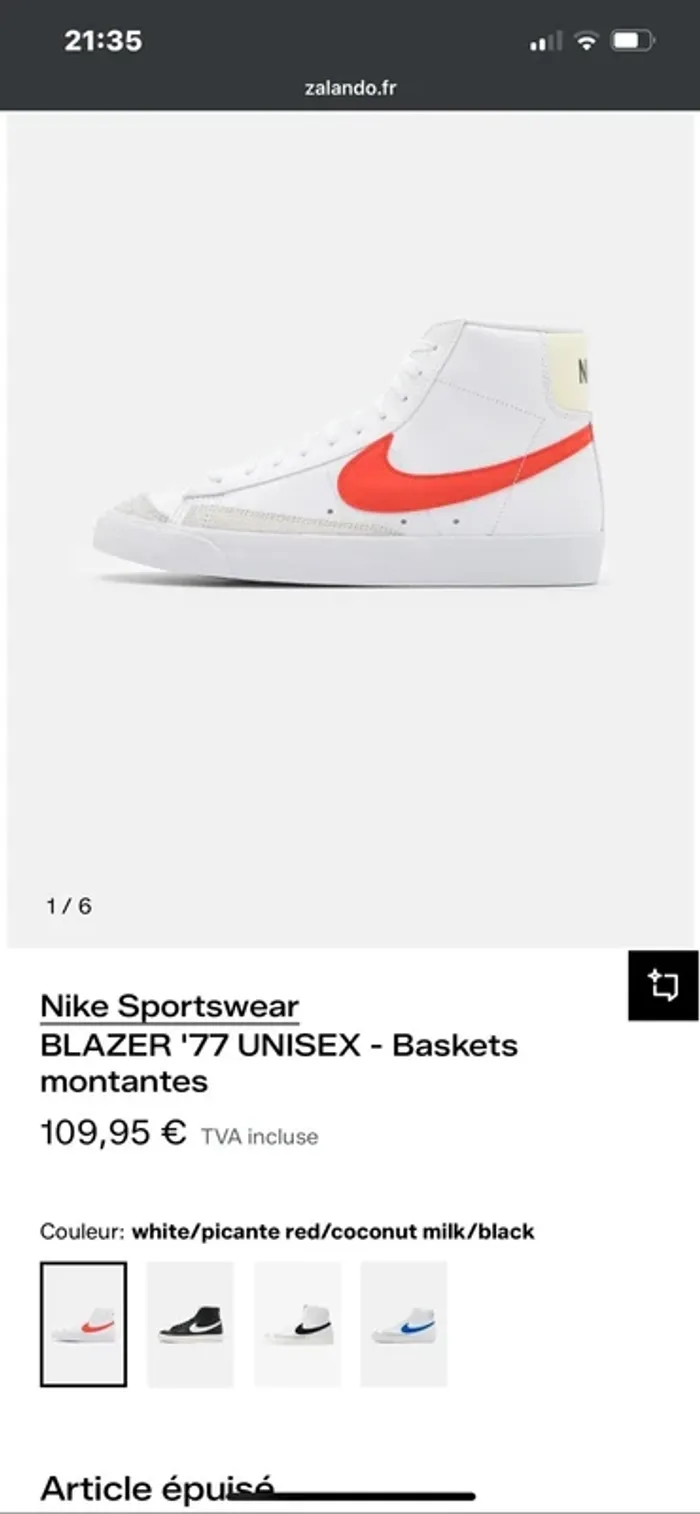Screen dimensions: 700x1514
Task: Pick the white with black swoosh variant
Action: pos(297,1324)
